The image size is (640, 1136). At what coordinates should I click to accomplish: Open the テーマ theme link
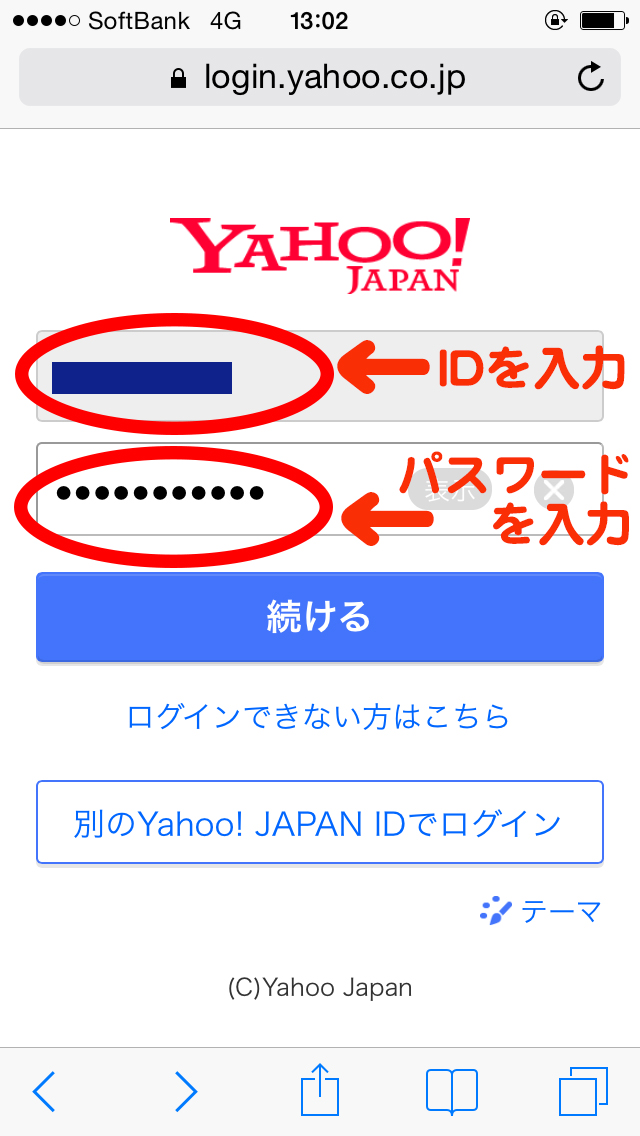tap(541, 911)
